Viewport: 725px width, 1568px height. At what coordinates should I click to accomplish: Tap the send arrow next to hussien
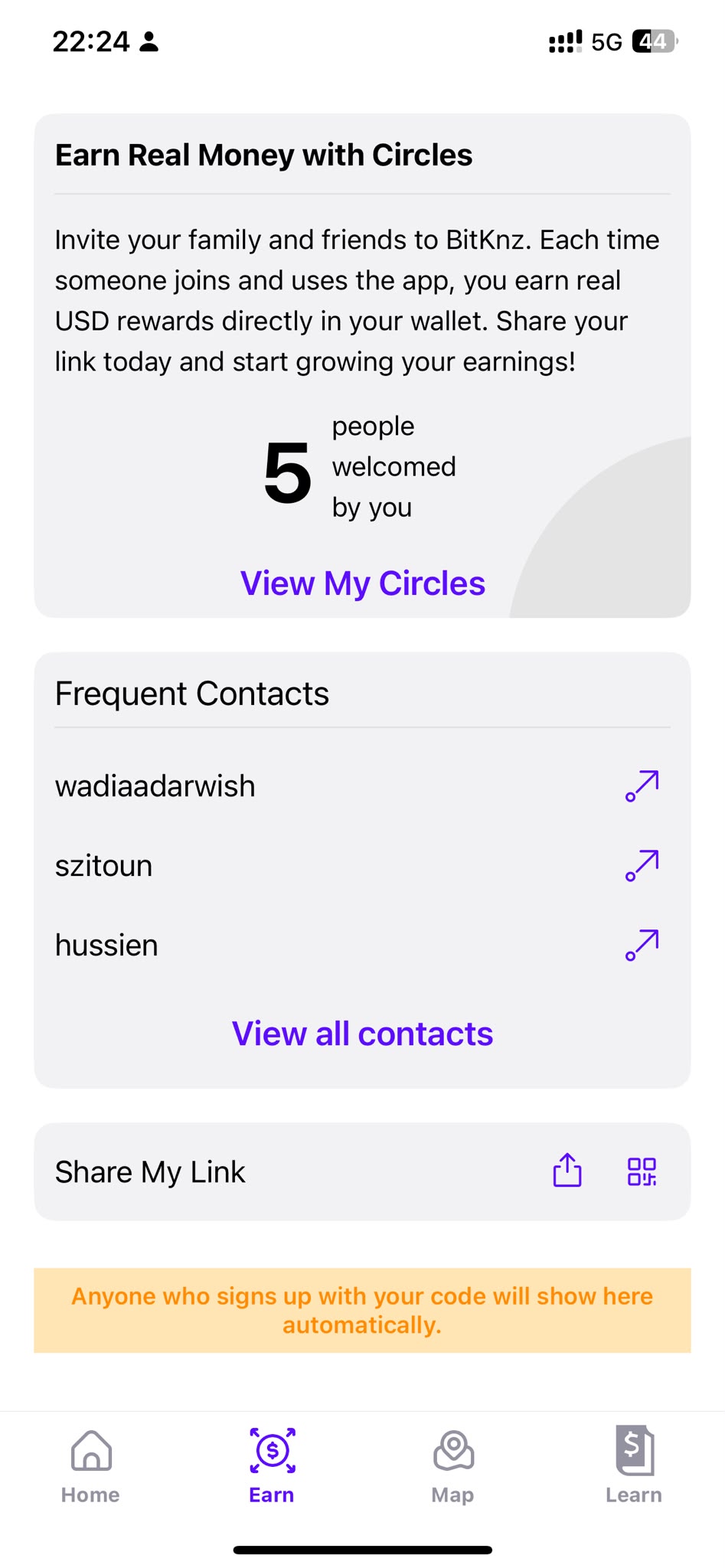click(x=642, y=946)
